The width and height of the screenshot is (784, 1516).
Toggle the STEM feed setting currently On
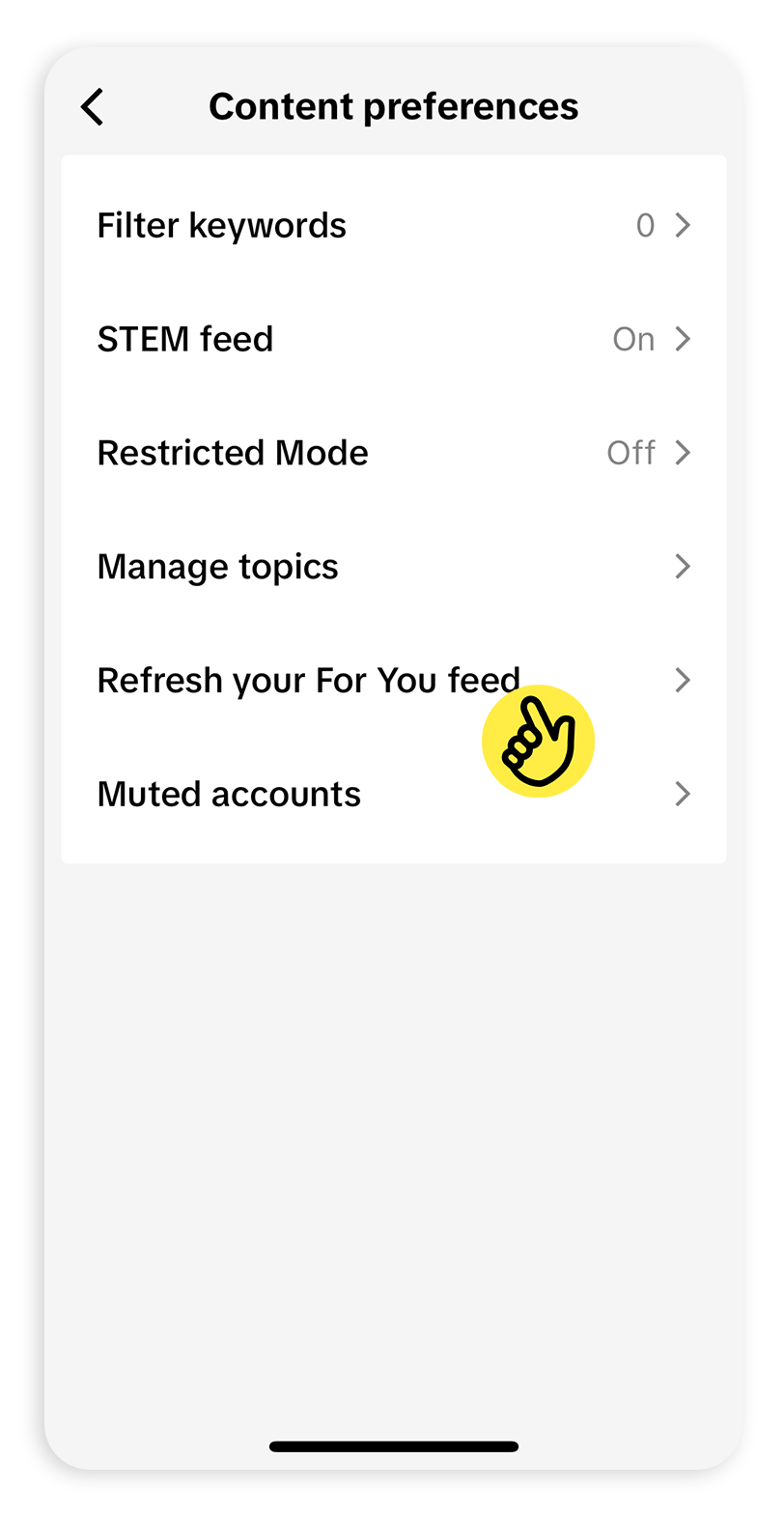coord(633,339)
